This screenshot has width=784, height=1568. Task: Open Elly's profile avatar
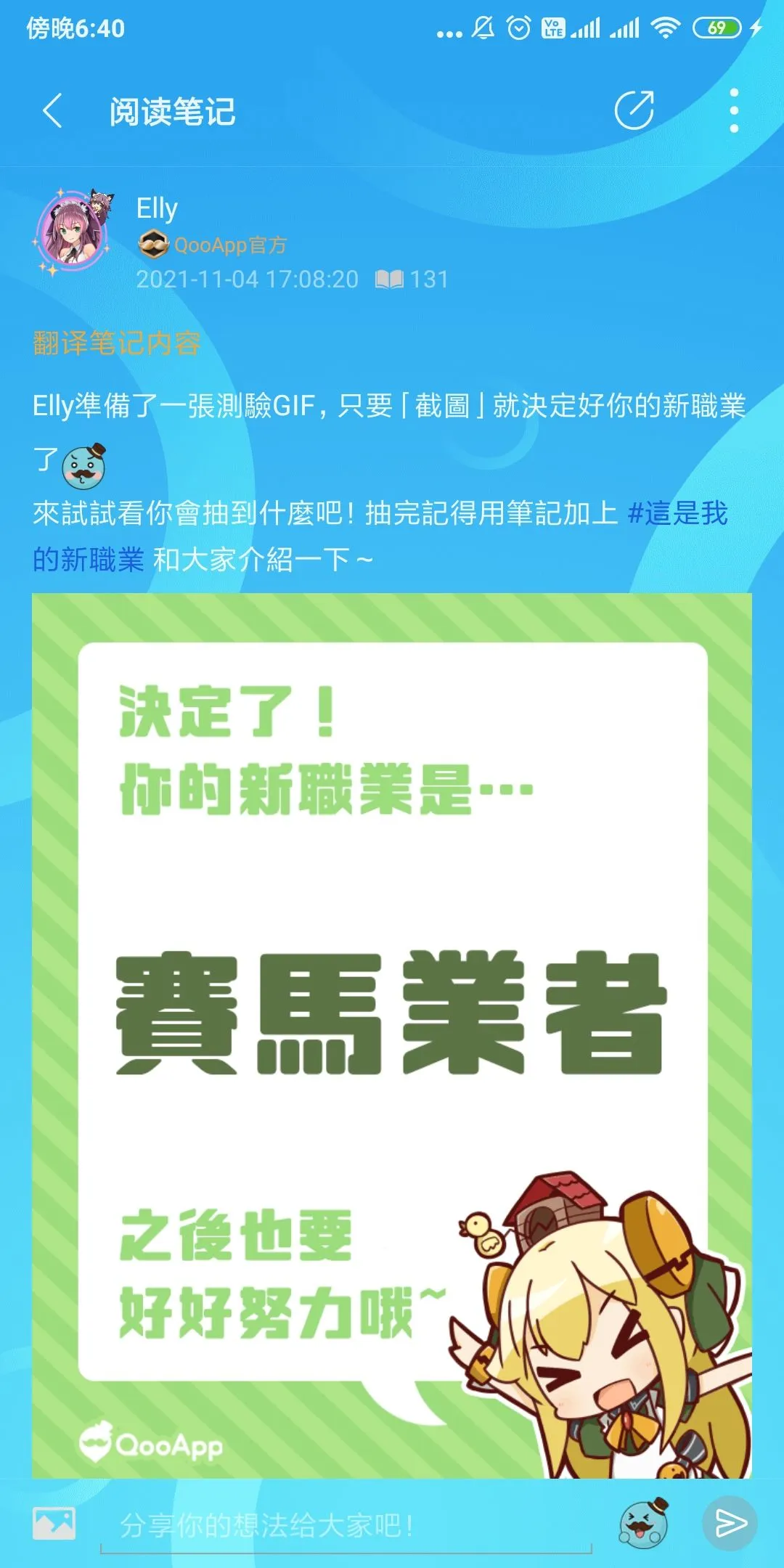(73, 232)
